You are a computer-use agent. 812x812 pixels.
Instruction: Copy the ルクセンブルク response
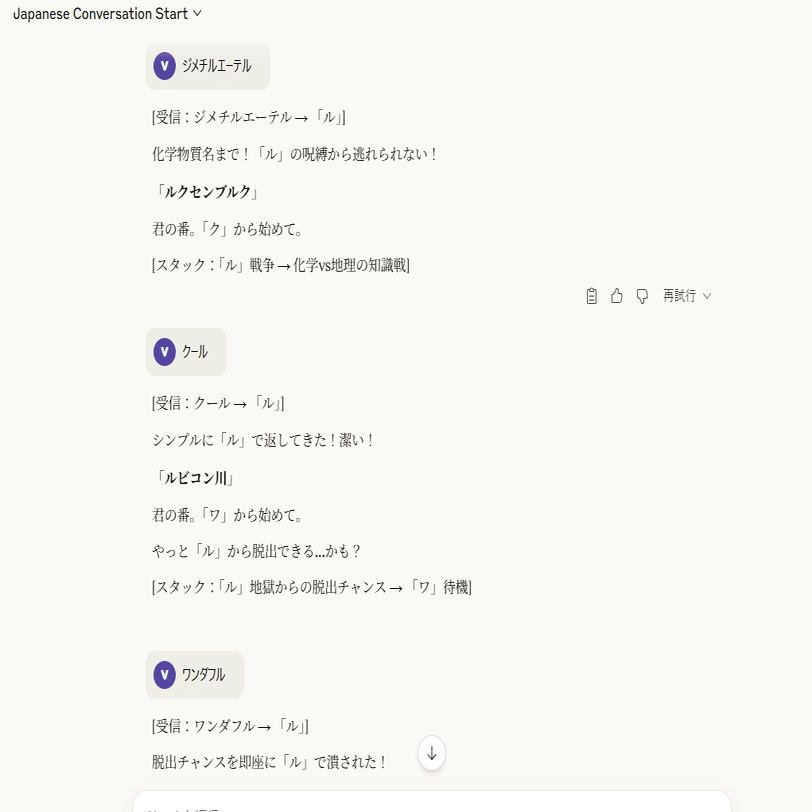592,296
